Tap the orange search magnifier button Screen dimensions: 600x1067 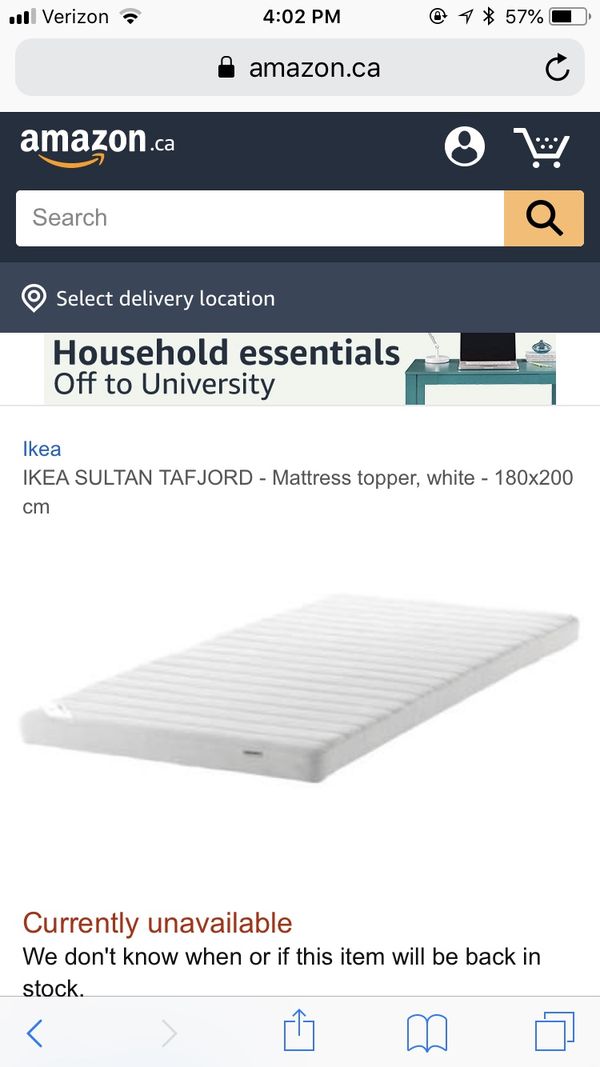click(x=544, y=218)
